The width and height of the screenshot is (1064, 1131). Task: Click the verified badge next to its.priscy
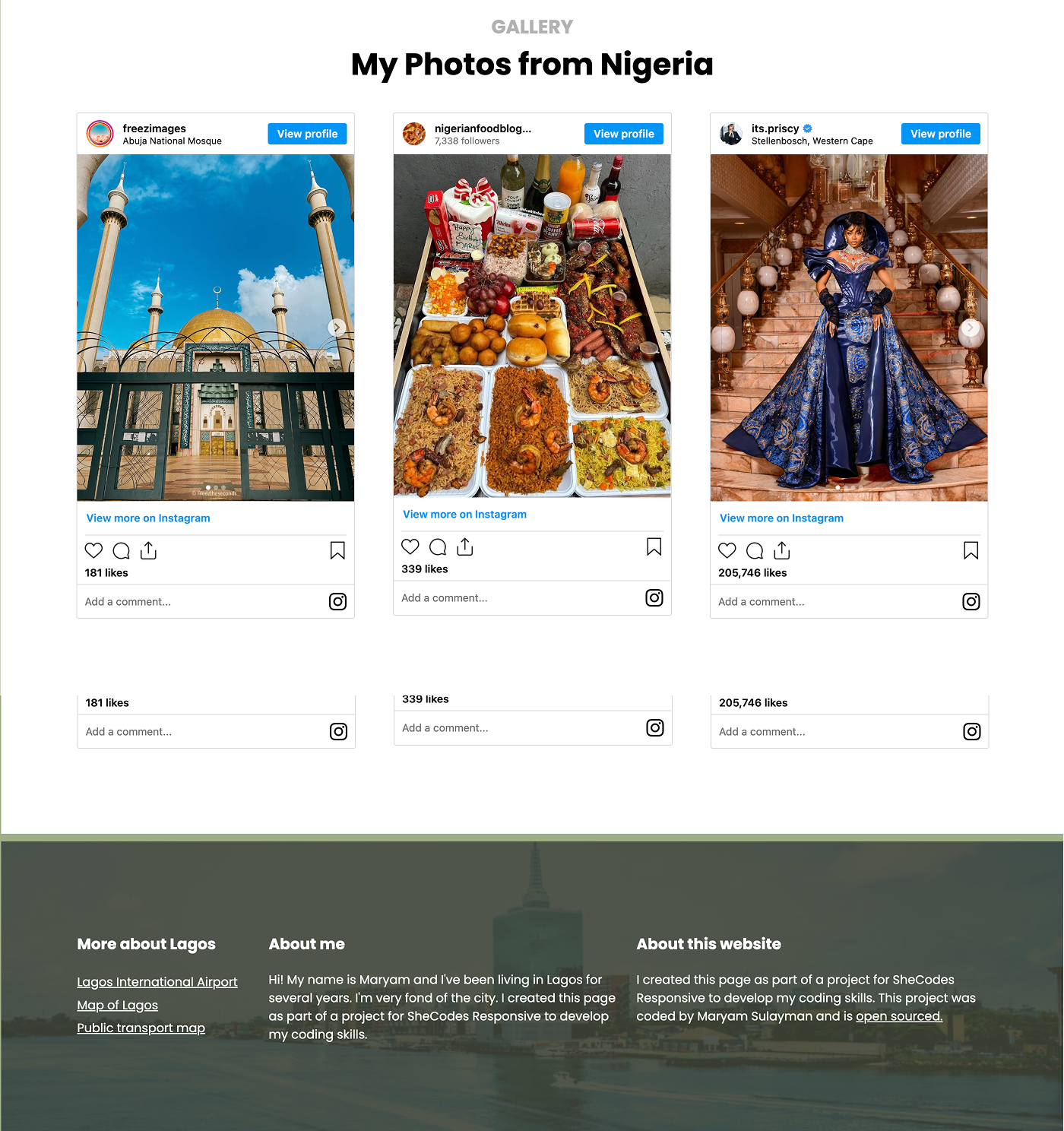pos(807,128)
